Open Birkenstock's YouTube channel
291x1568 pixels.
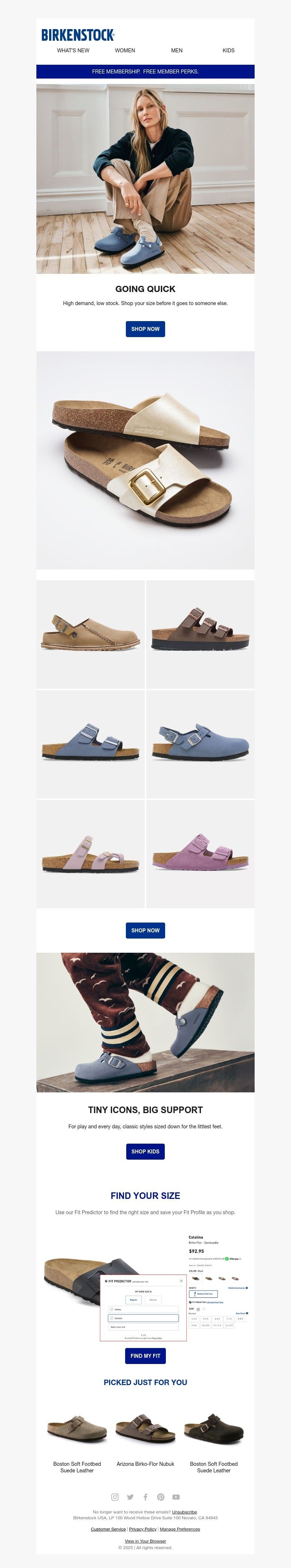(x=176, y=1497)
